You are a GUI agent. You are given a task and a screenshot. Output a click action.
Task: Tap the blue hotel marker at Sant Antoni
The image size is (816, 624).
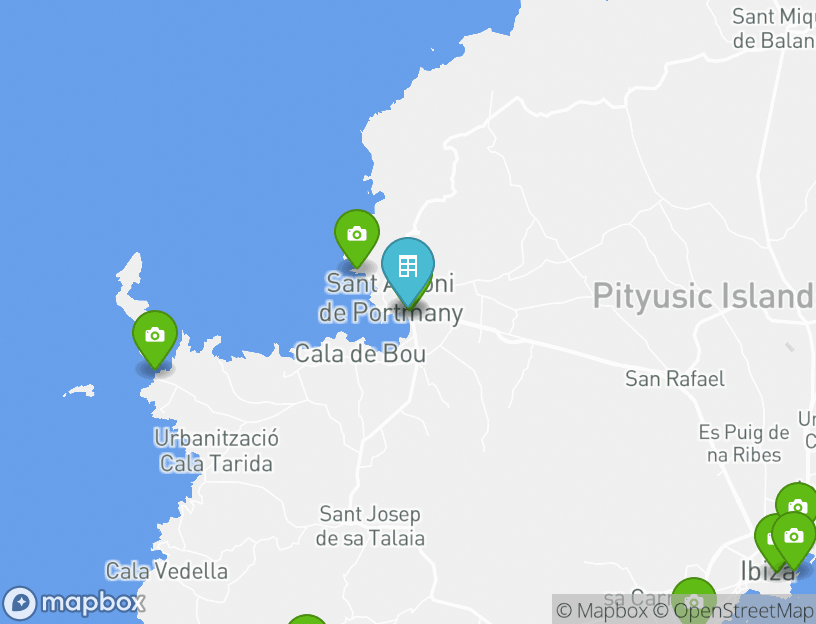click(x=408, y=268)
